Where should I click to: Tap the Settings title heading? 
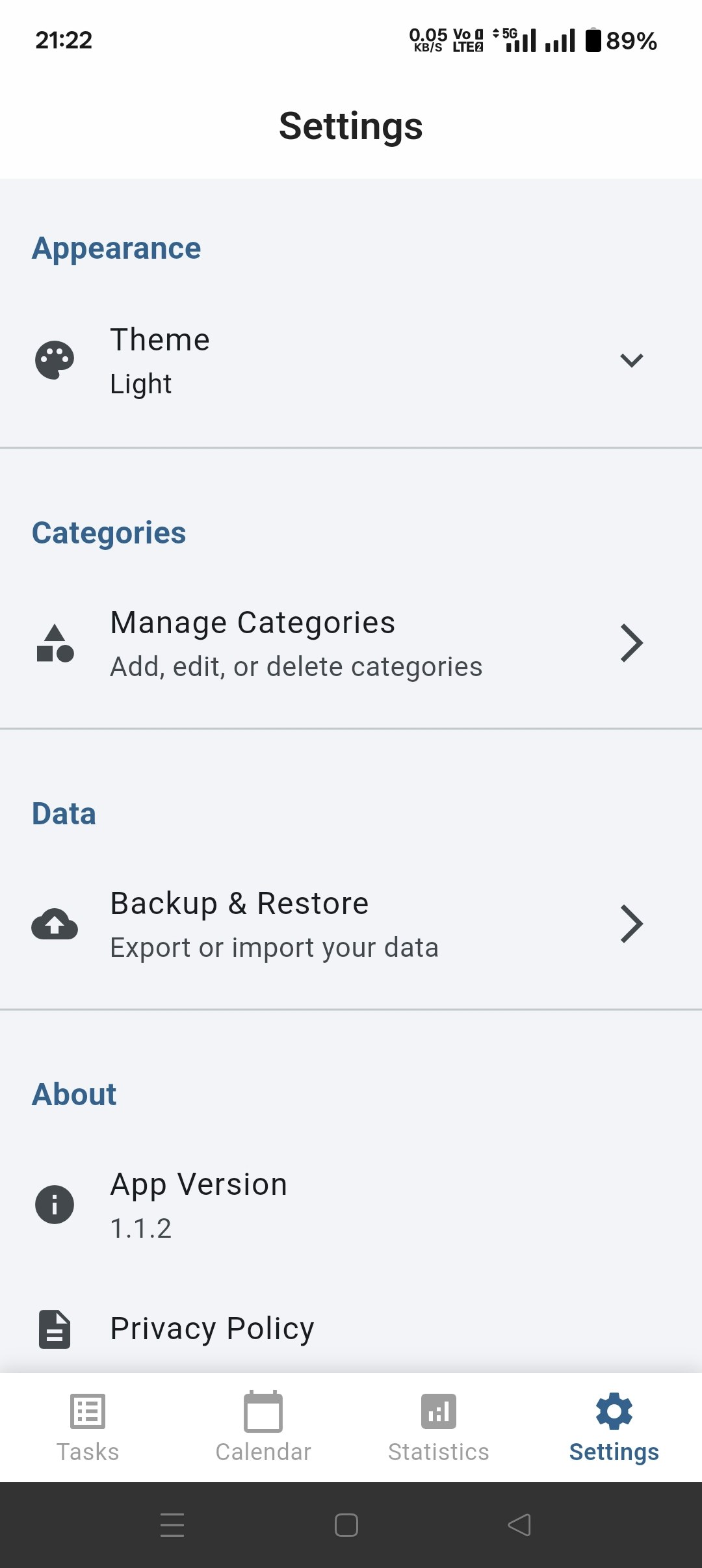[350, 126]
